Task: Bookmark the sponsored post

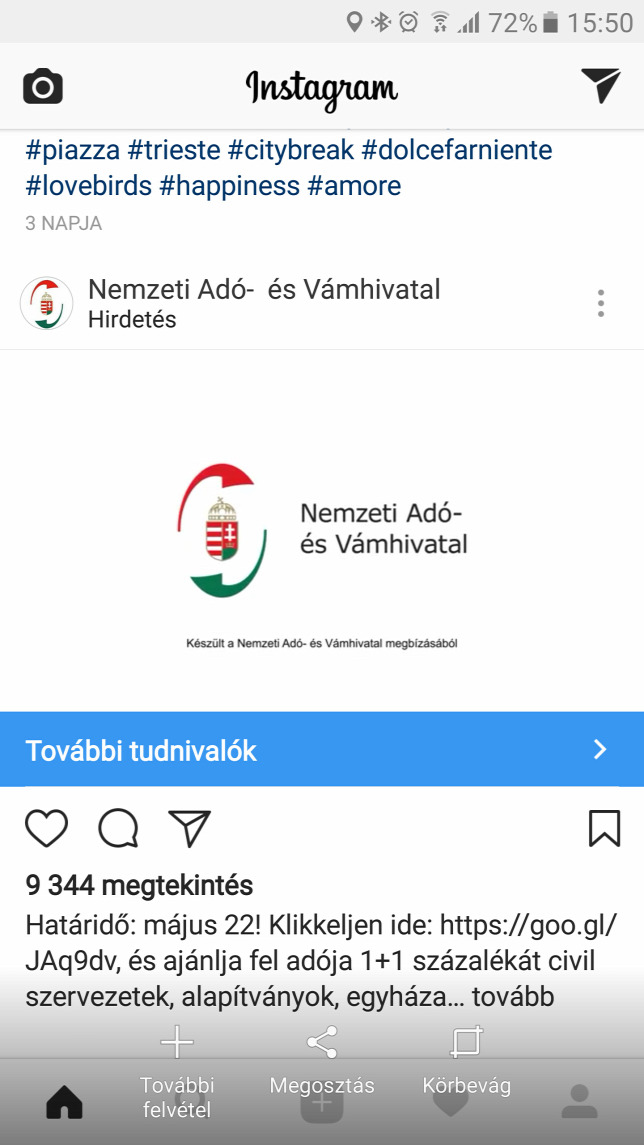Action: [604, 828]
